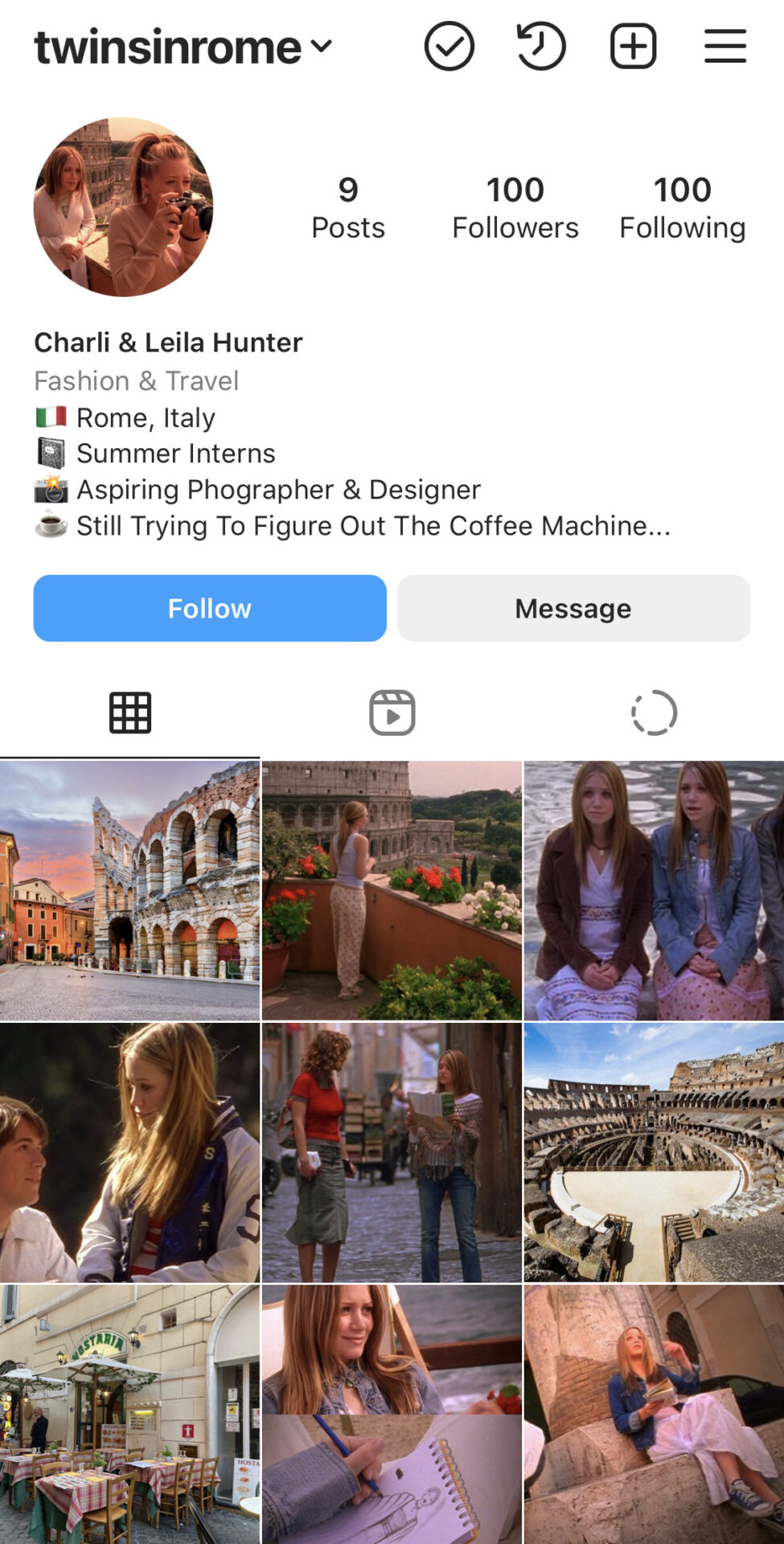Image resolution: width=784 pixels, height=1544 pixels.
Task: Message Charli & Leila Hunter
Action: pyautogui.click(x=573, y=608)
